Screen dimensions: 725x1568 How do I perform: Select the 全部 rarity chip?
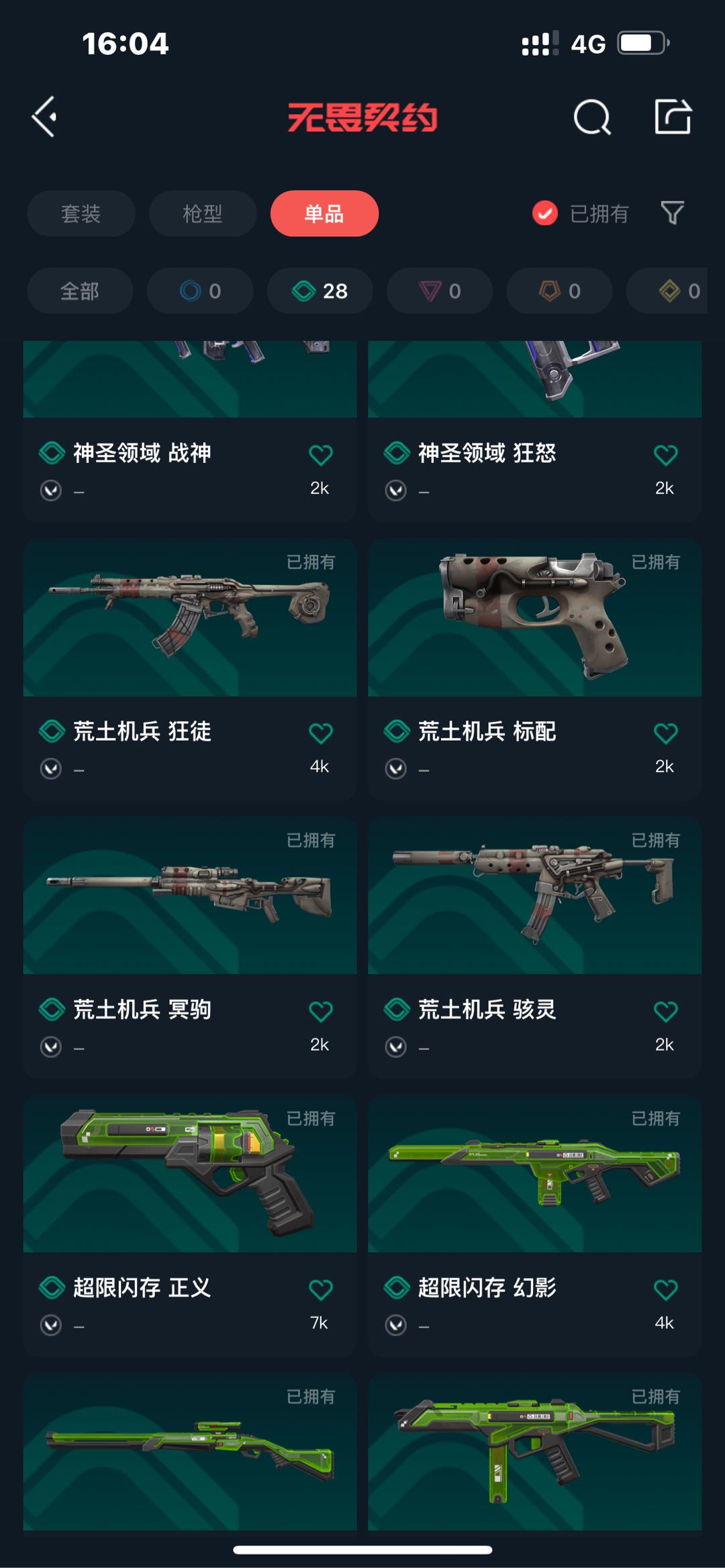(80, 291)
